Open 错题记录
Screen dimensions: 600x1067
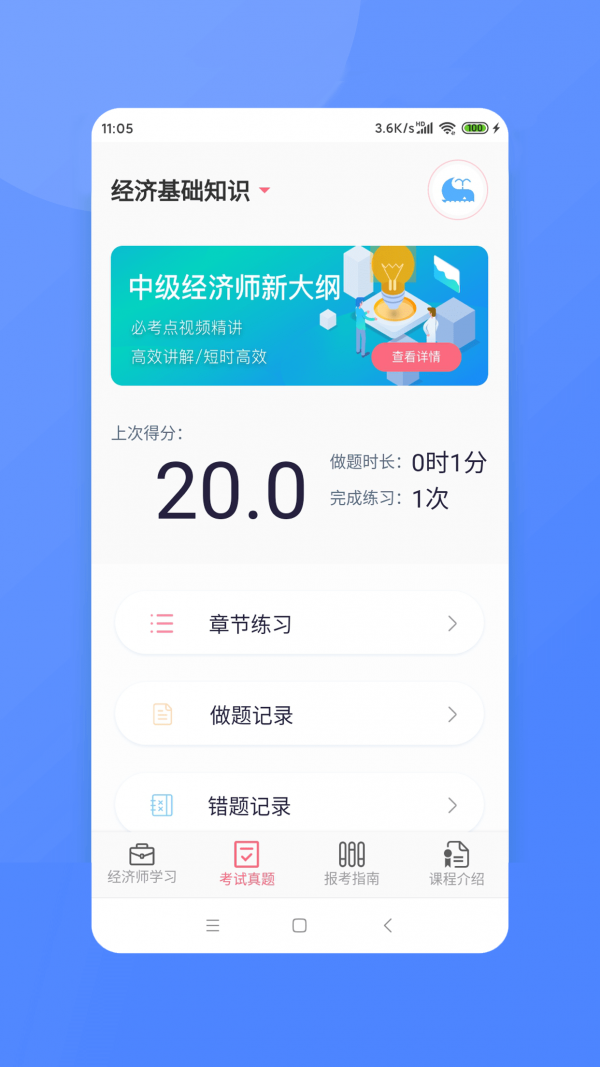[x=299, y=805]
